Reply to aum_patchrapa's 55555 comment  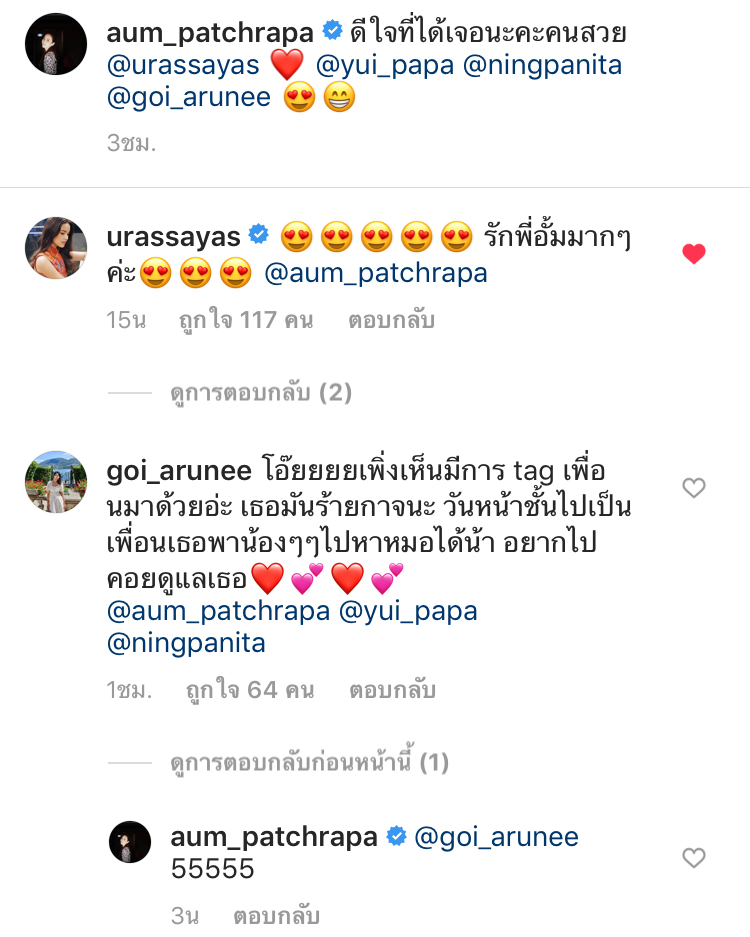(x=276, y=916)
